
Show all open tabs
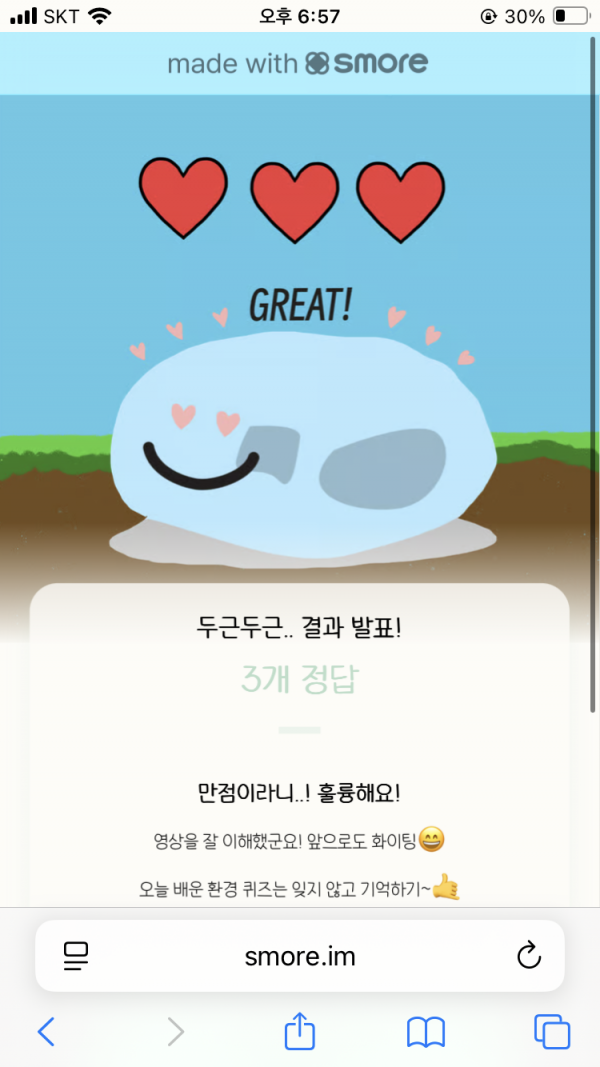(552, 1031)
